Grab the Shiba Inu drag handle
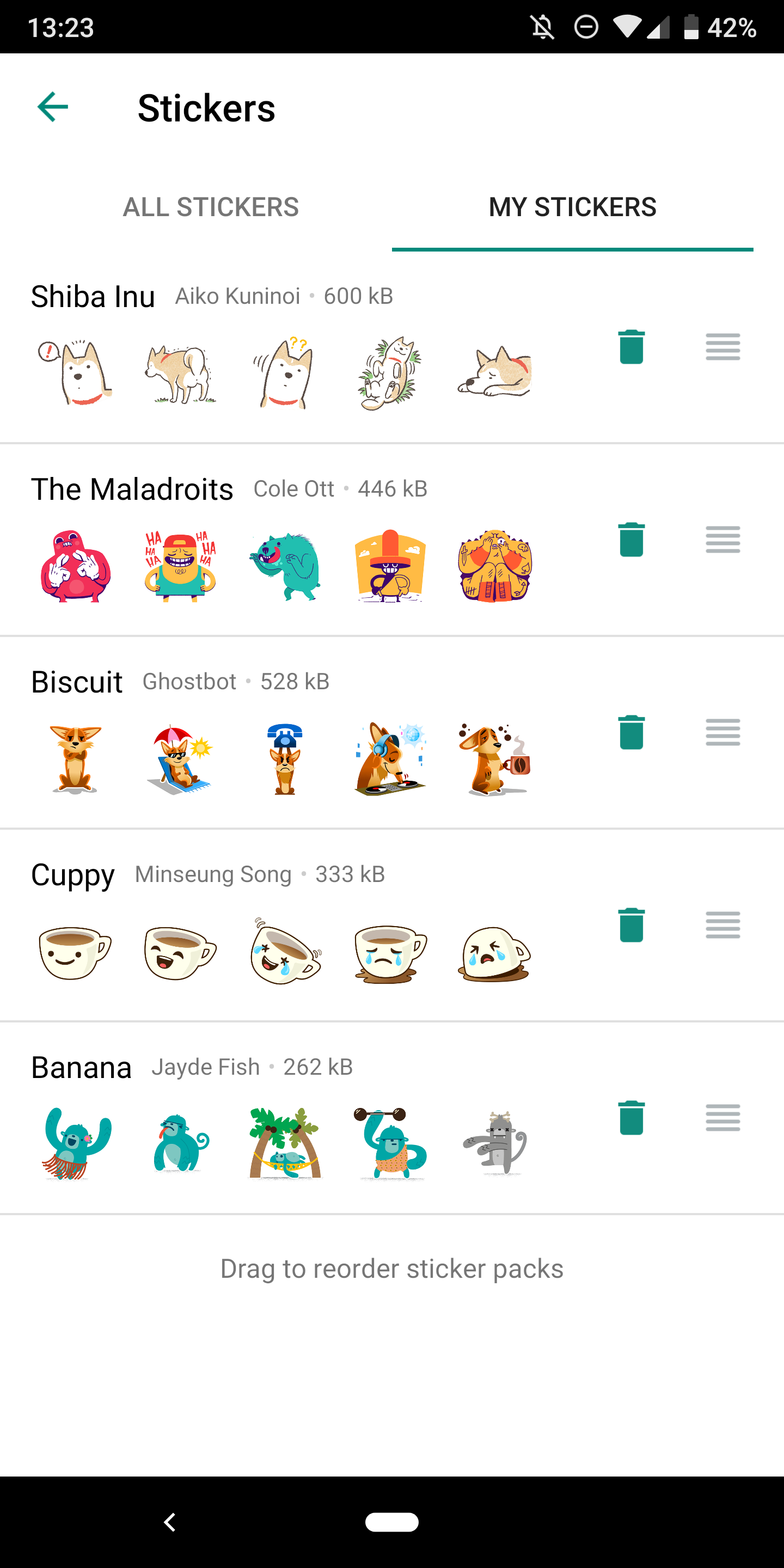The height and width of the screenshot is (1568, 784). (x=722, y=346)
